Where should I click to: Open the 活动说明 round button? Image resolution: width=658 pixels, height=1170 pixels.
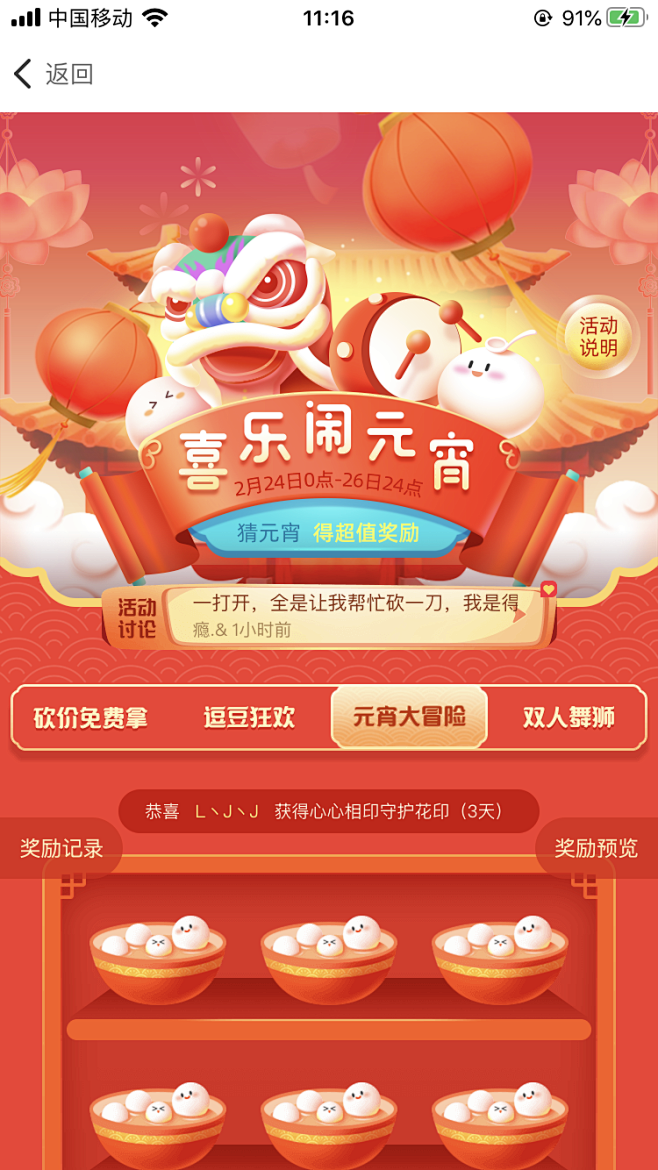point(599,337)
